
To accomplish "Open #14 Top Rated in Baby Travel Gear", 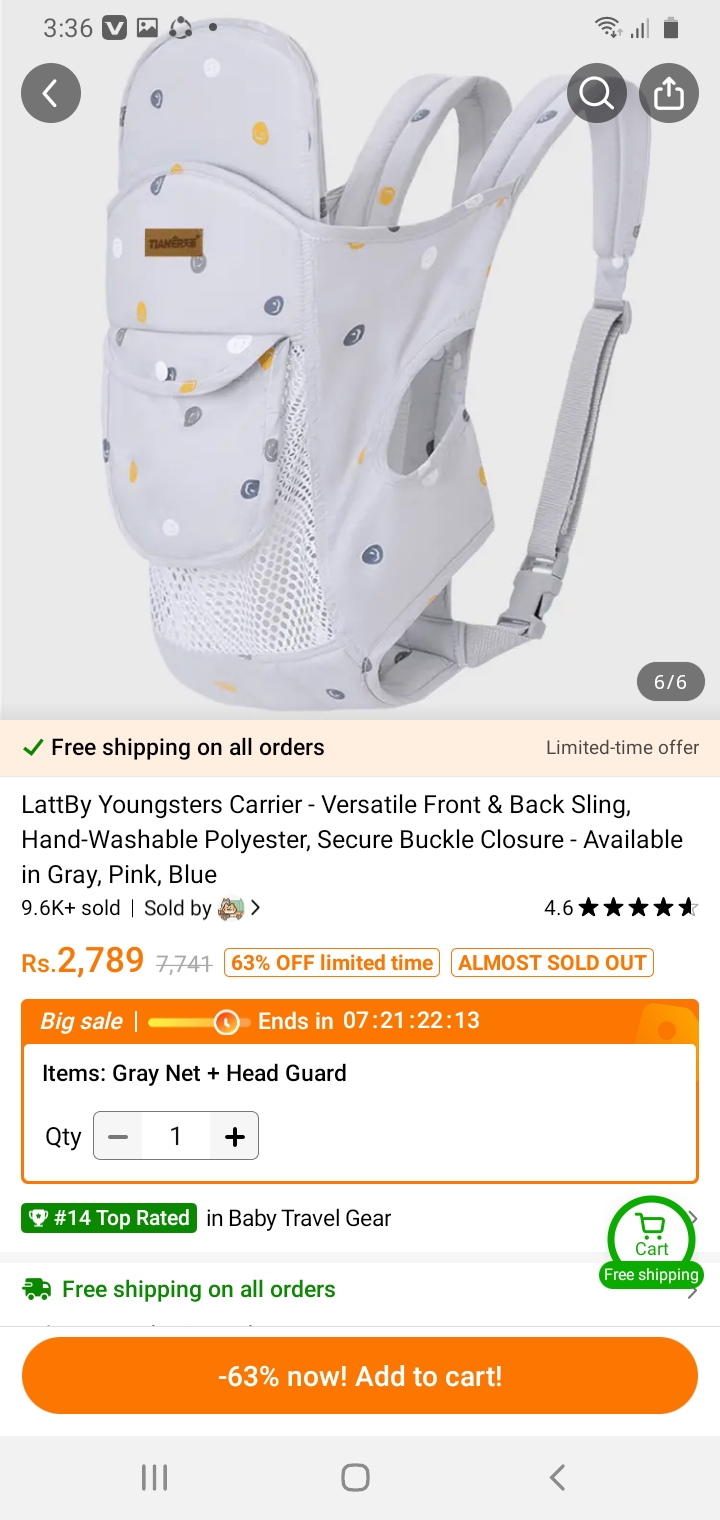I will [205, 1218].
